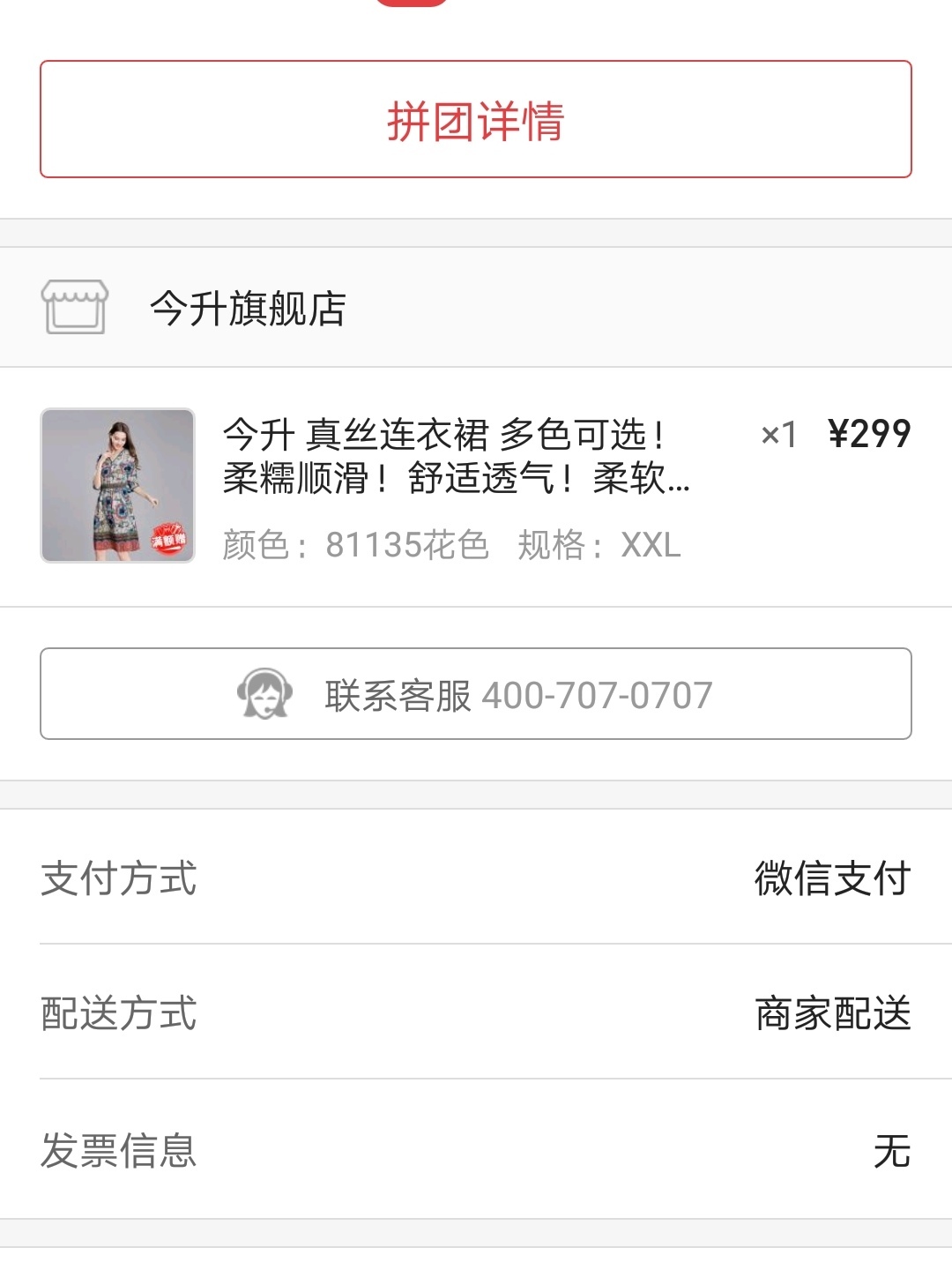This screenshot has height=1270, width=952.
Task: Visit the 今升旗舰店 store page
Action: click(x=248, y=309)
